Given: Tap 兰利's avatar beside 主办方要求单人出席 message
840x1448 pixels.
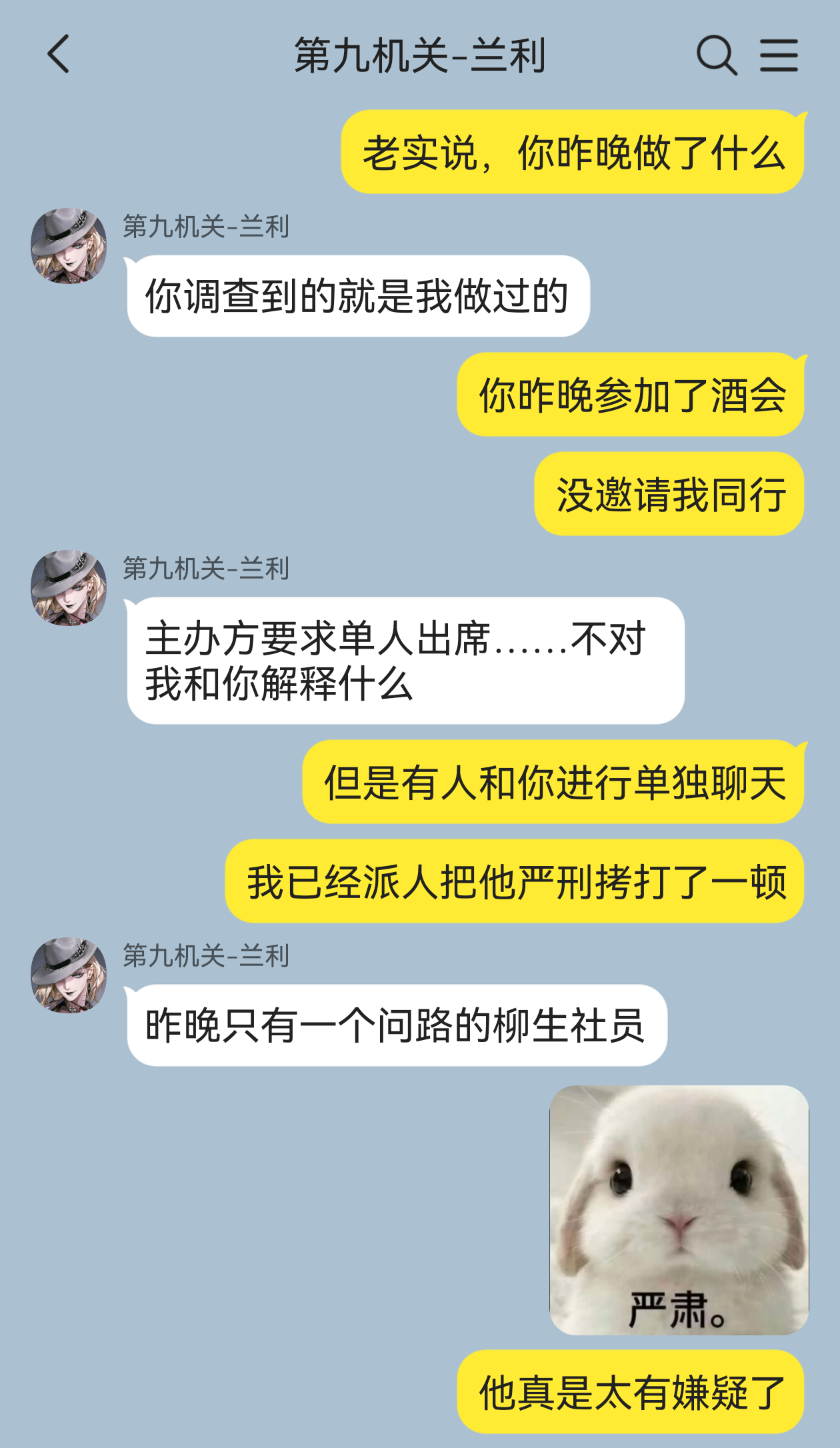Looking at the screenshot, I should tap(69, 588).
